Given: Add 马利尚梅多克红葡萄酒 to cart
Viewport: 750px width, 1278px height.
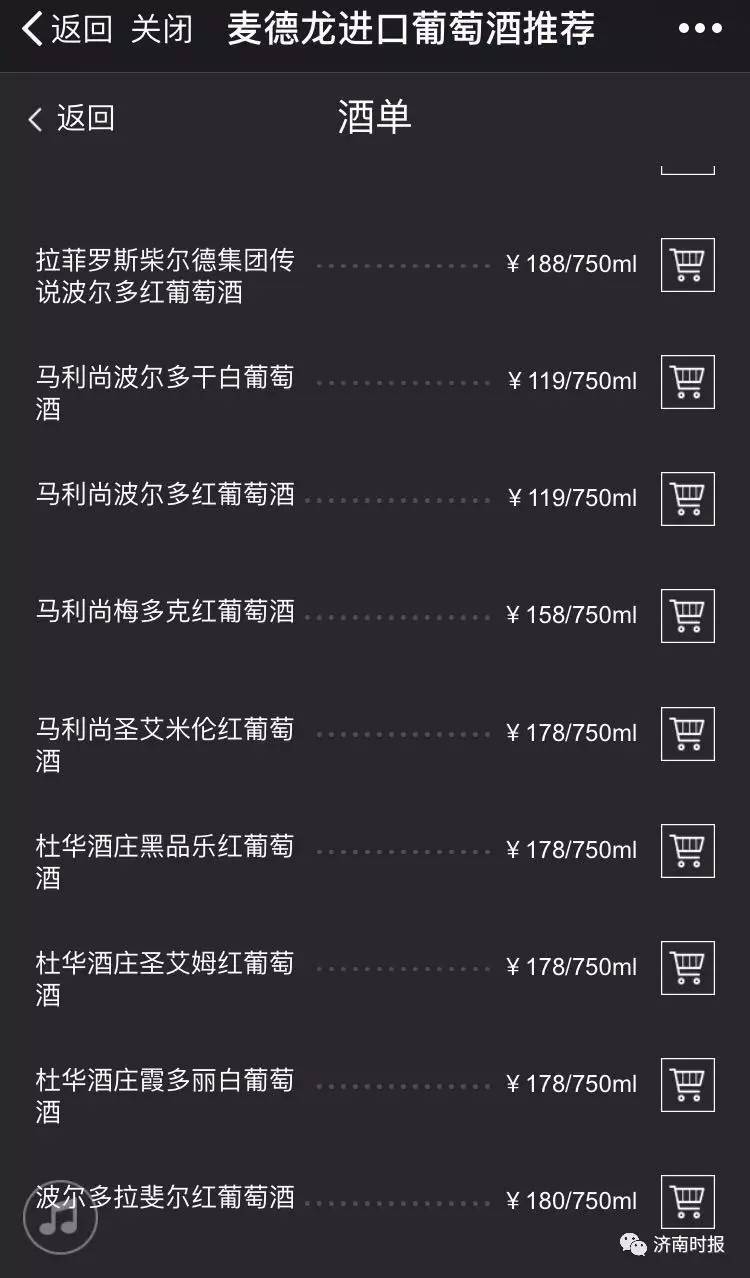Looking at the screenshot, I should (687, 616).
